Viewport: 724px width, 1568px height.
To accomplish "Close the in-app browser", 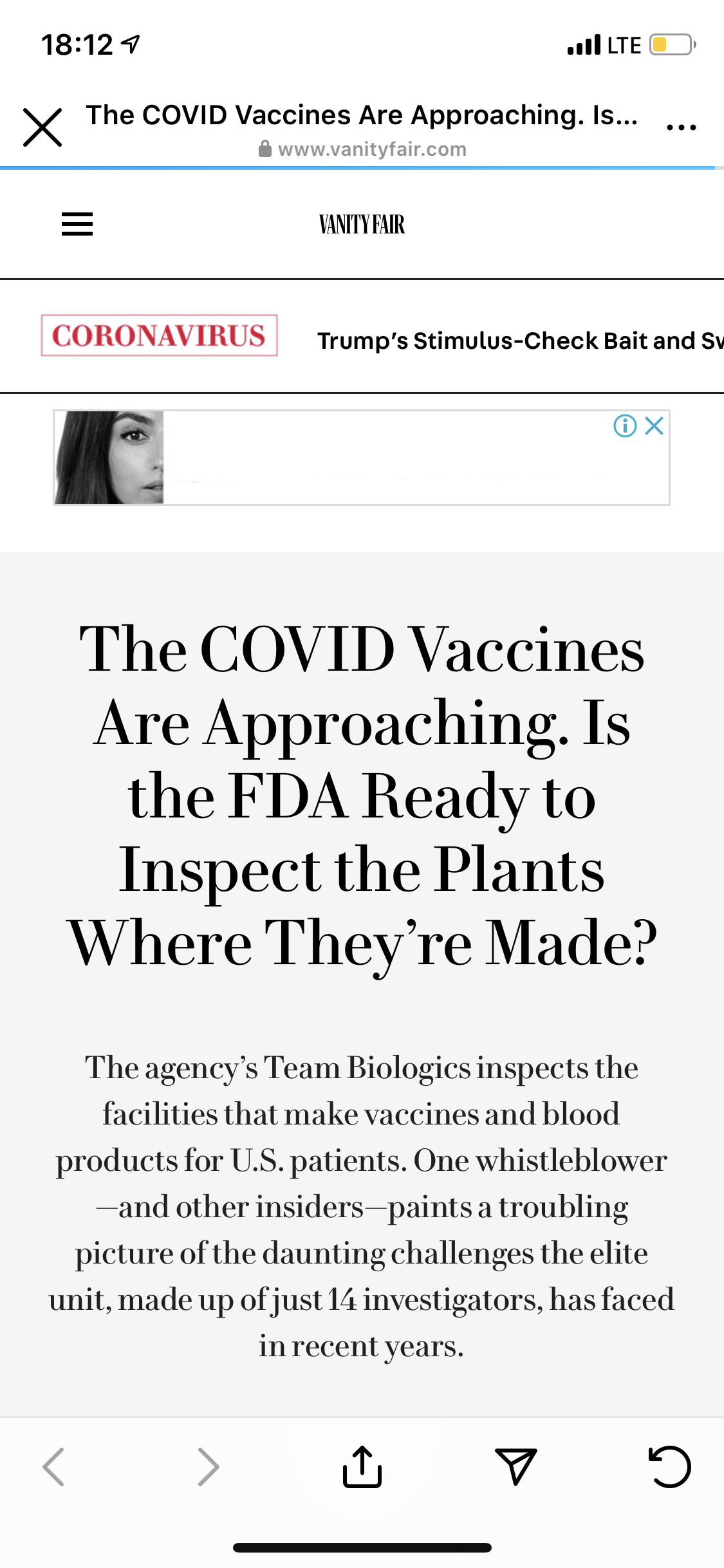I will click(42, 127).
